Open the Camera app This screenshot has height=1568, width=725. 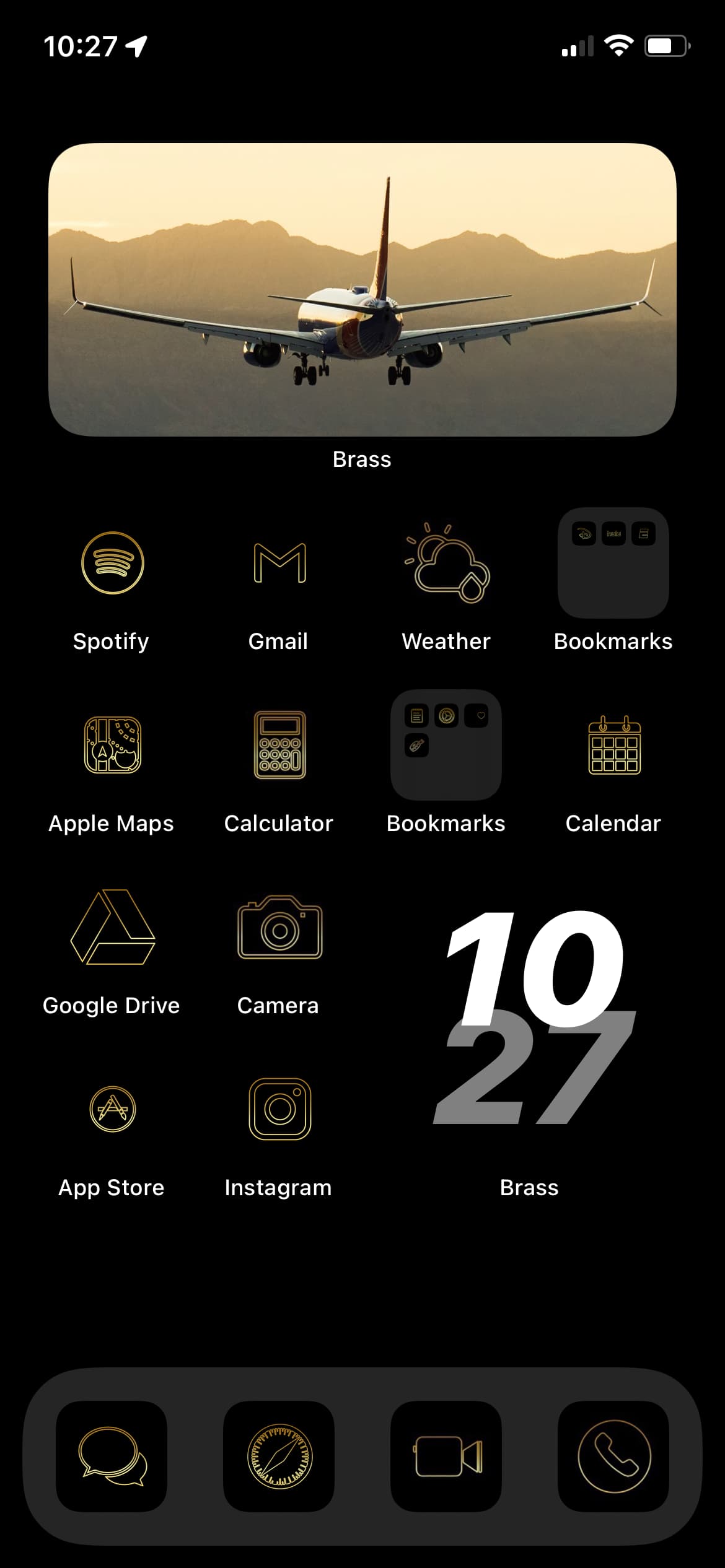[279, 927]
